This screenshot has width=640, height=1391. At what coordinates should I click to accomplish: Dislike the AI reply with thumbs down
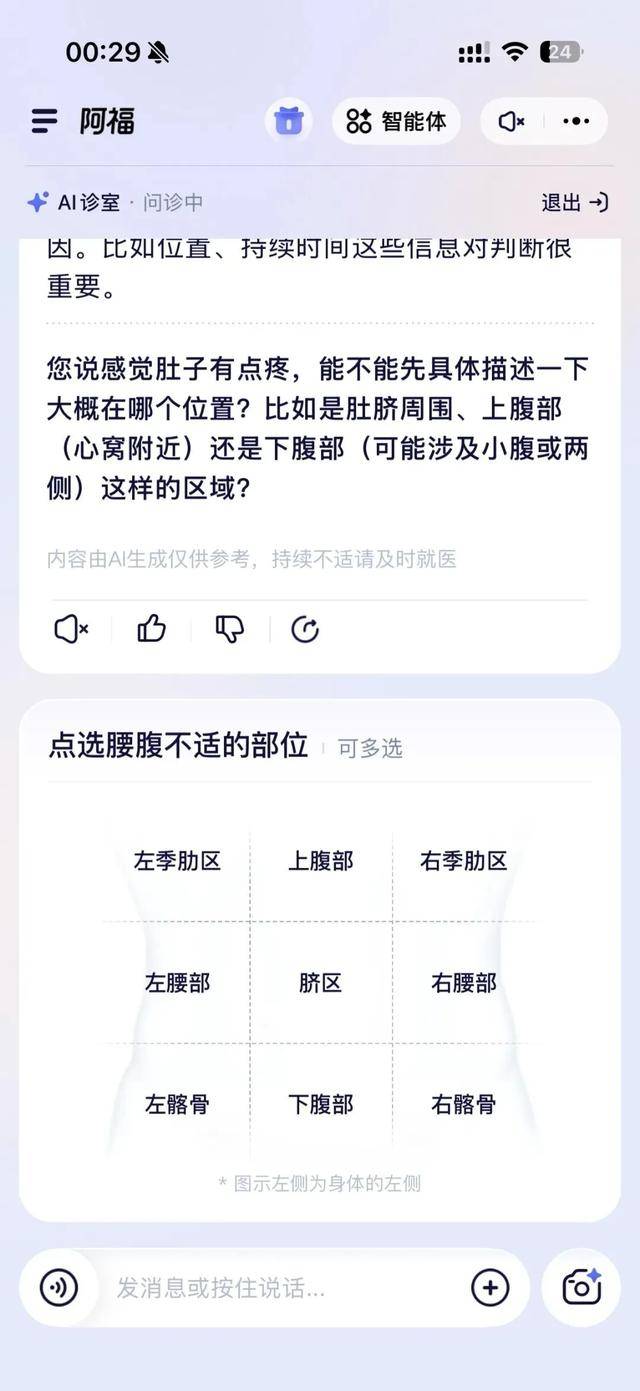[230, 629]
